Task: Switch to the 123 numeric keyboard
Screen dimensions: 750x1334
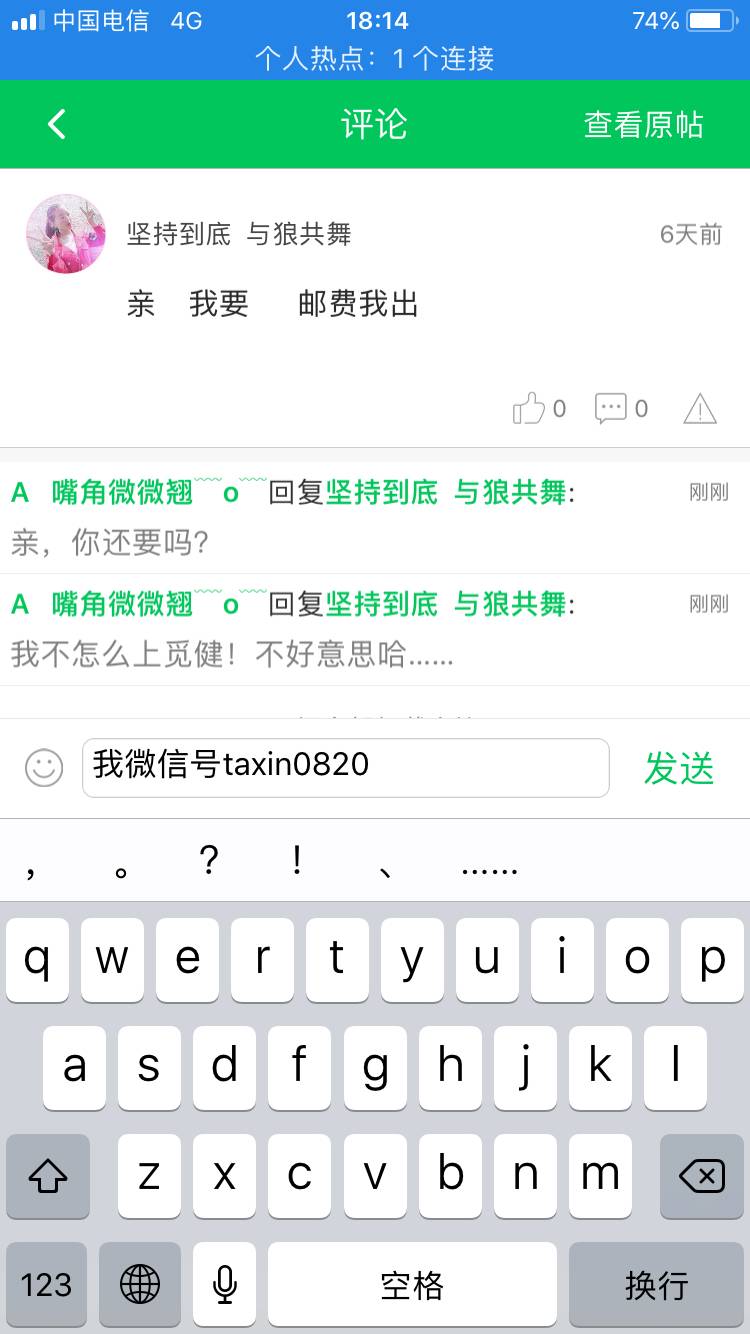Action: coord(46,1284)
